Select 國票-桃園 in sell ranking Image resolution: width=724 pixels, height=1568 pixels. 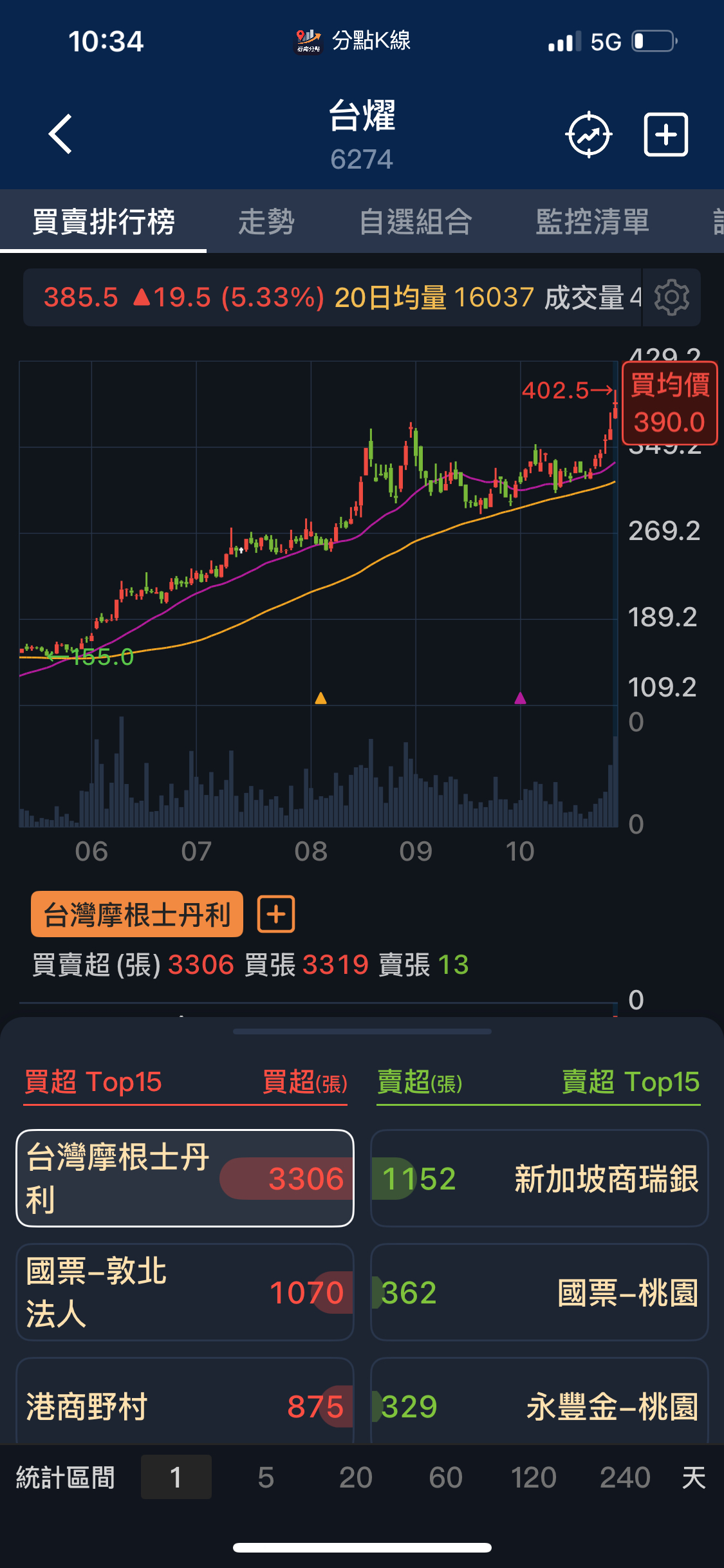pyautogui.click(x=539, y=1293)
